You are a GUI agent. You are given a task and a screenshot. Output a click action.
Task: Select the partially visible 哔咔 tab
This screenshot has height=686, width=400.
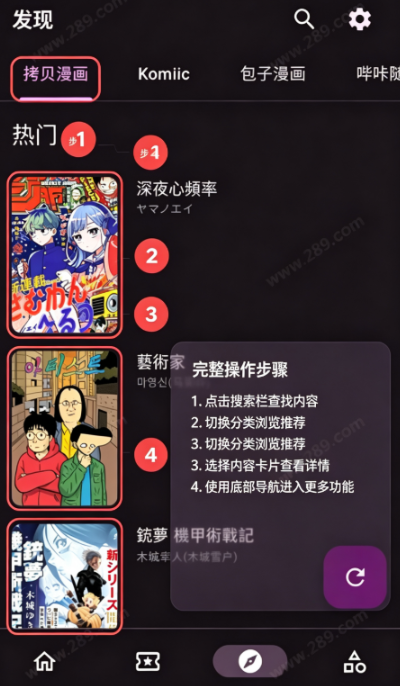click(378, 74)
